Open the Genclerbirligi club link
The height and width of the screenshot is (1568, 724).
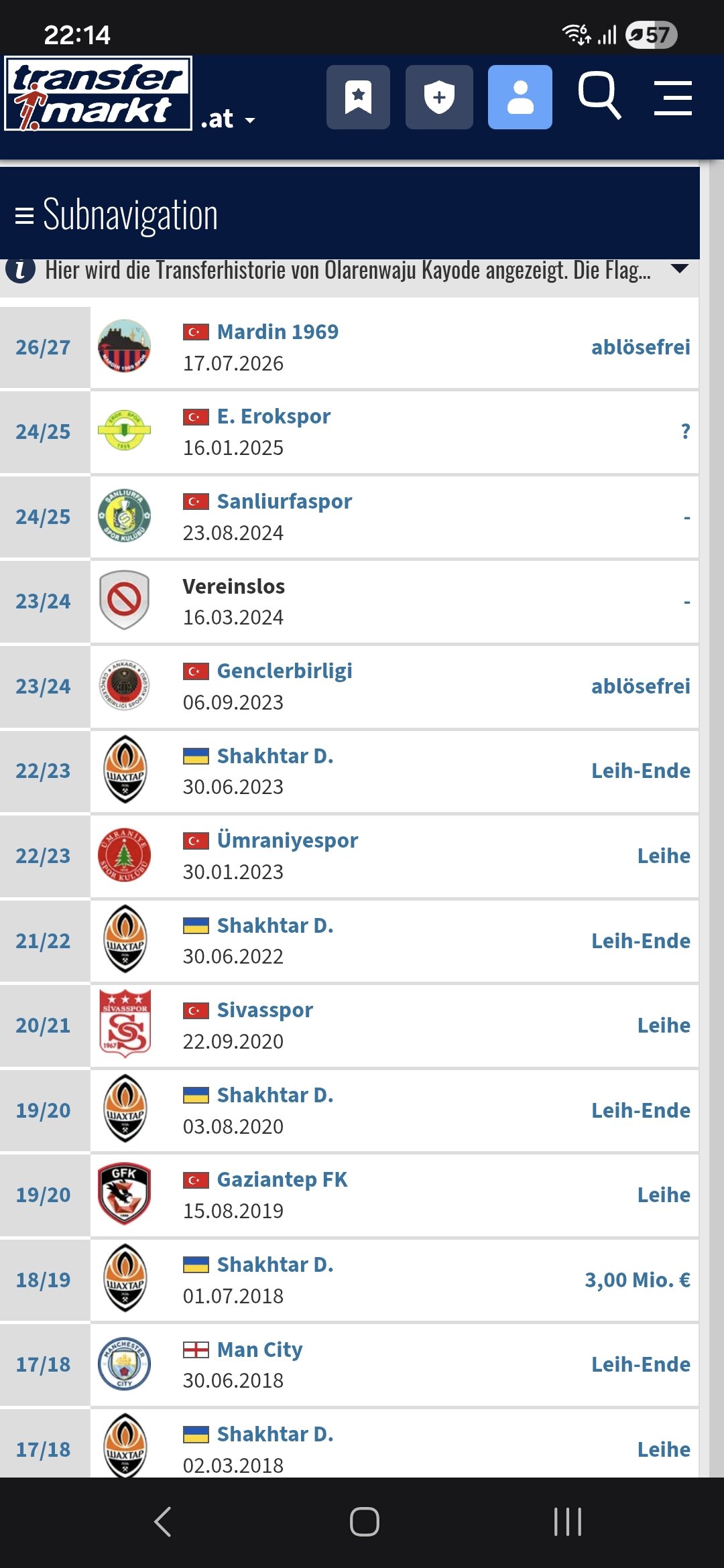click(x=284, y=671)
